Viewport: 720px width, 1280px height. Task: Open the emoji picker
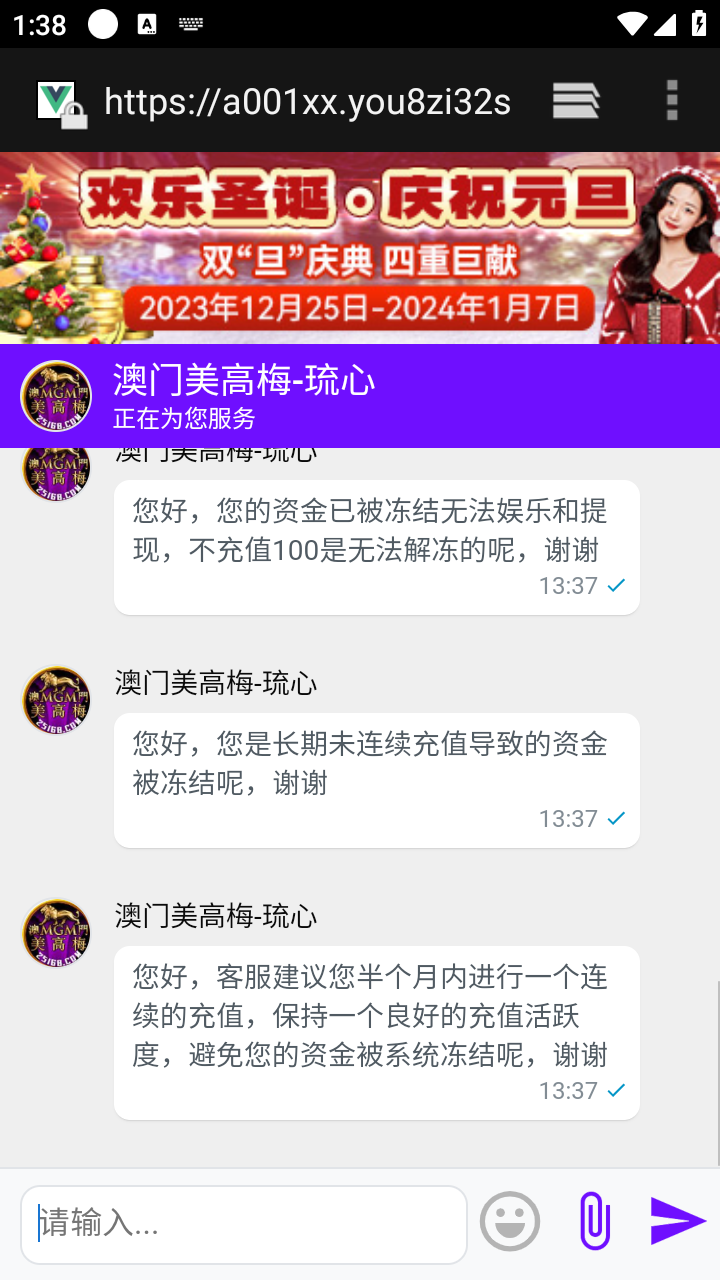pyautogui.click(x=510, y=1221)
